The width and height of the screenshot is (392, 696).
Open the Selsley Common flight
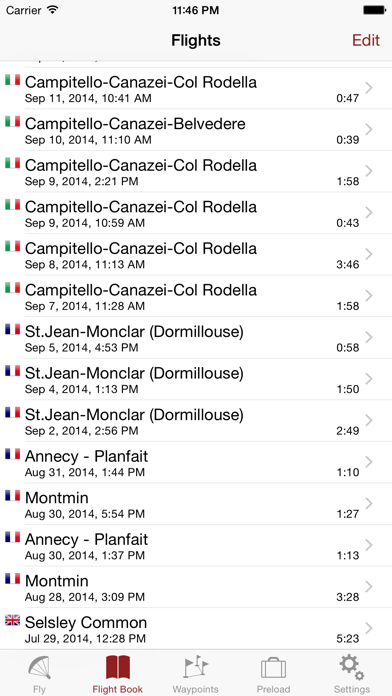point(196,629)
